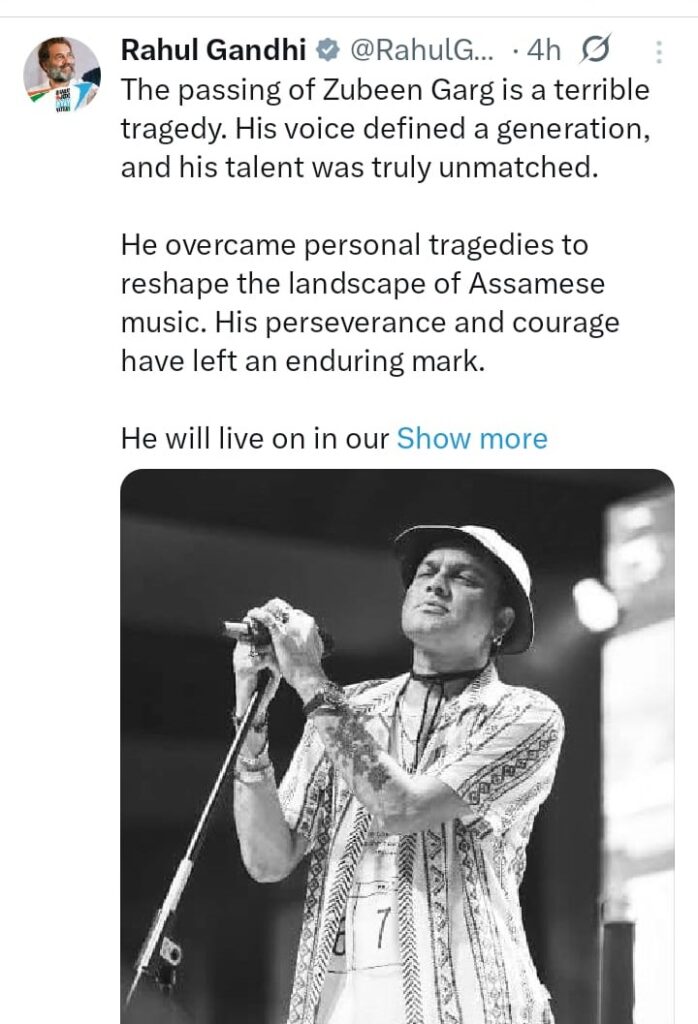
Task: Open the black-and-white photo attached to the tweet
Action: tap(397, 745)
